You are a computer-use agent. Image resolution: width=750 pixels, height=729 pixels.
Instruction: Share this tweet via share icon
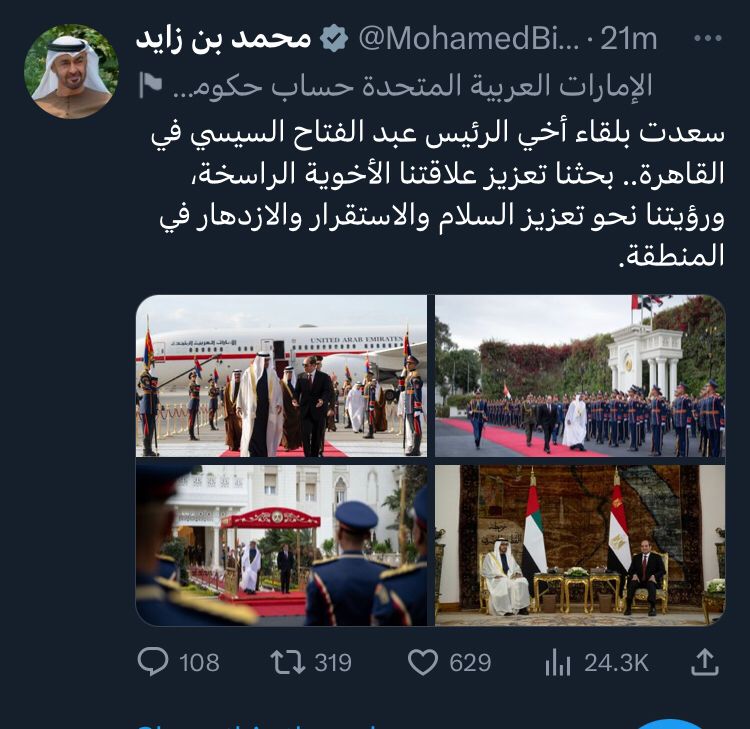(x=705, y=661)
